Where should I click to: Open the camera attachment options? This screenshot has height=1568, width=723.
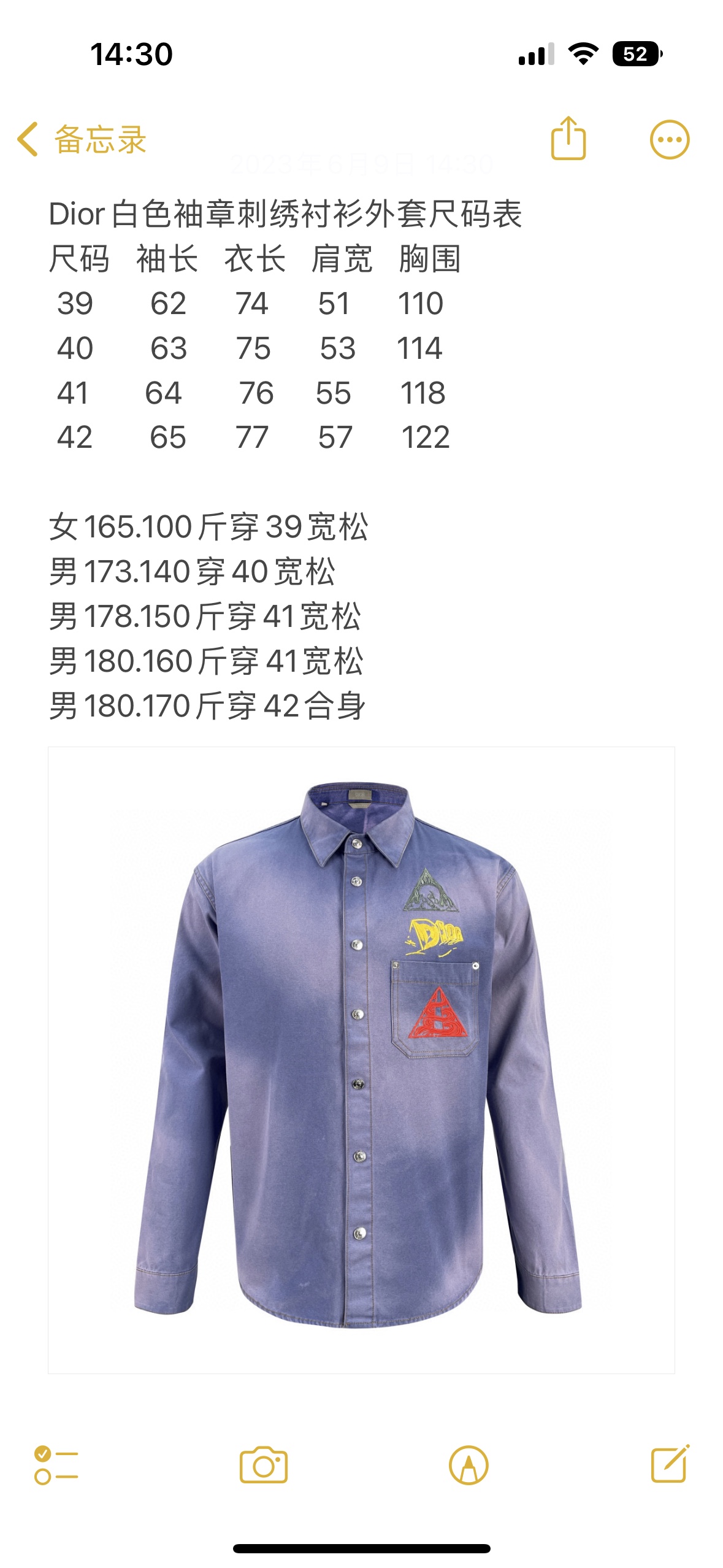pyautogui.click(x=263, y=1465)
